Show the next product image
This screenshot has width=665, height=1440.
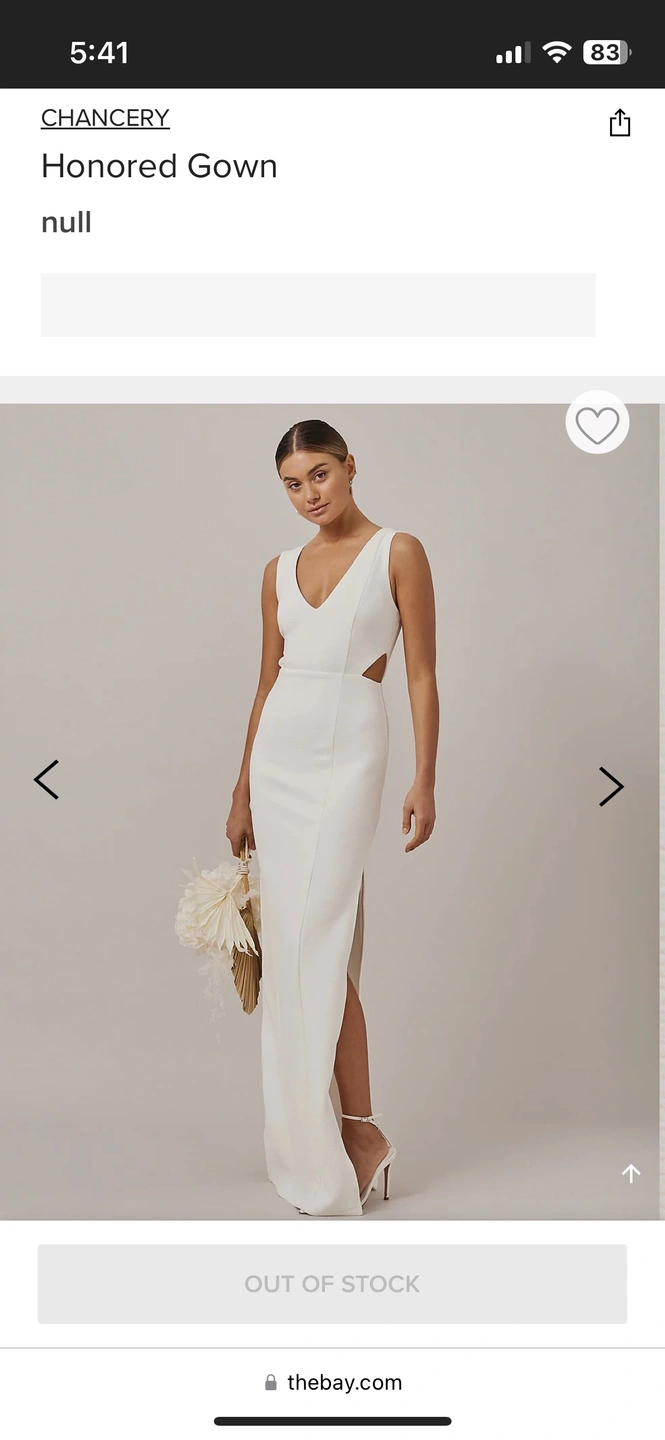pyautogui.click(x=611, y=786)
